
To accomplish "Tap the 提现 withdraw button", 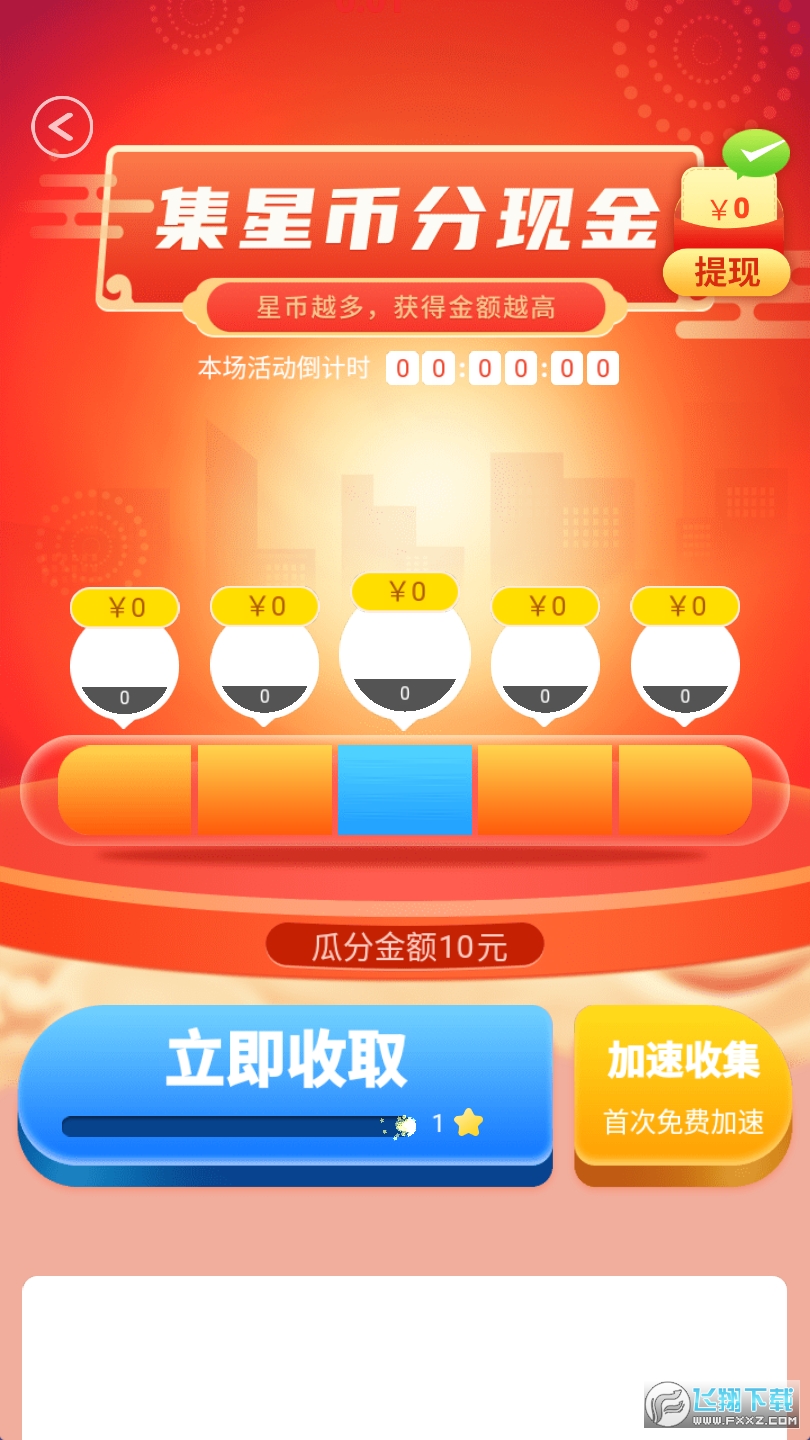I will click(727, 272).
